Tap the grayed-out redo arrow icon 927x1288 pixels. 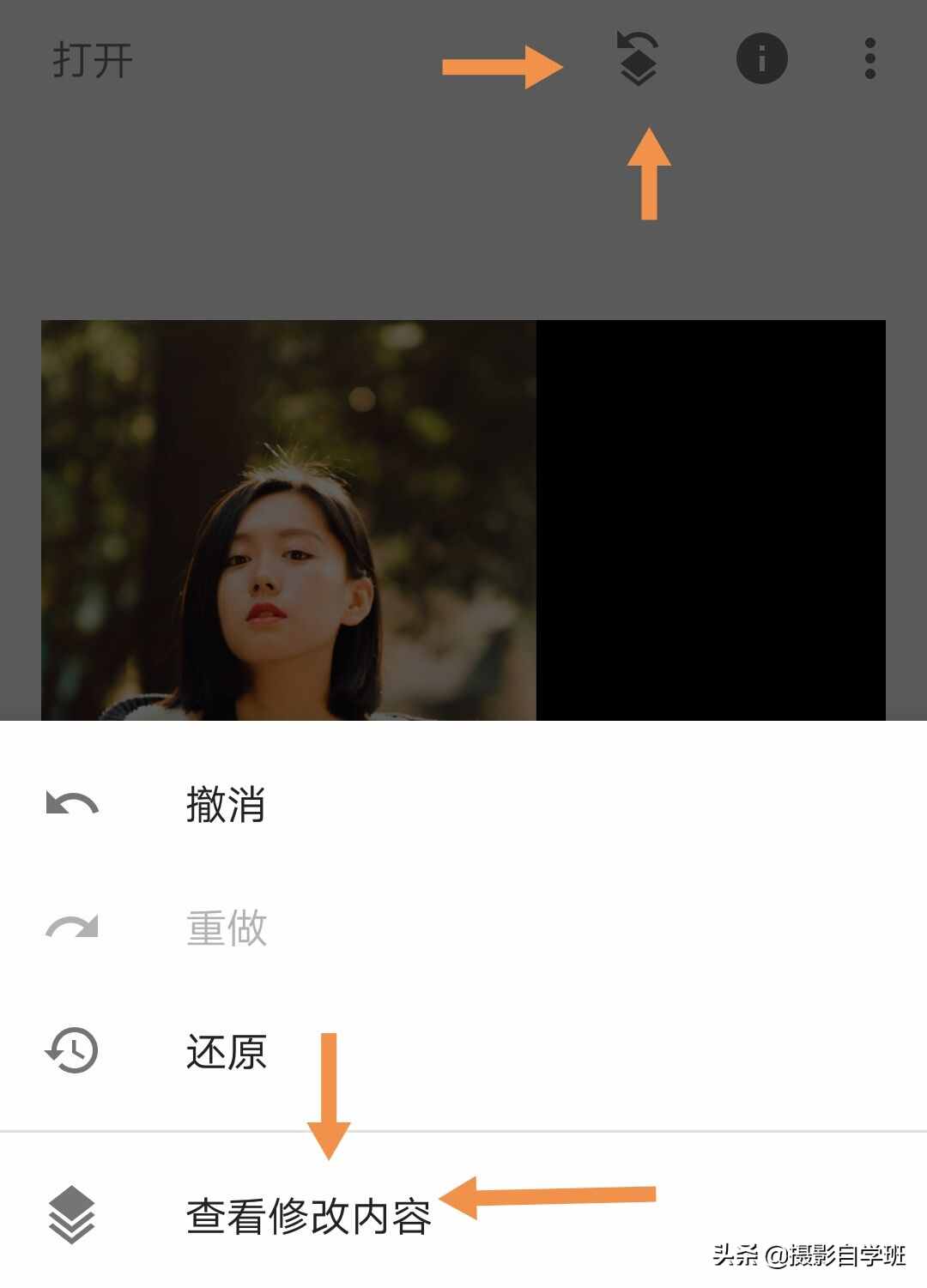pos(71,927)
